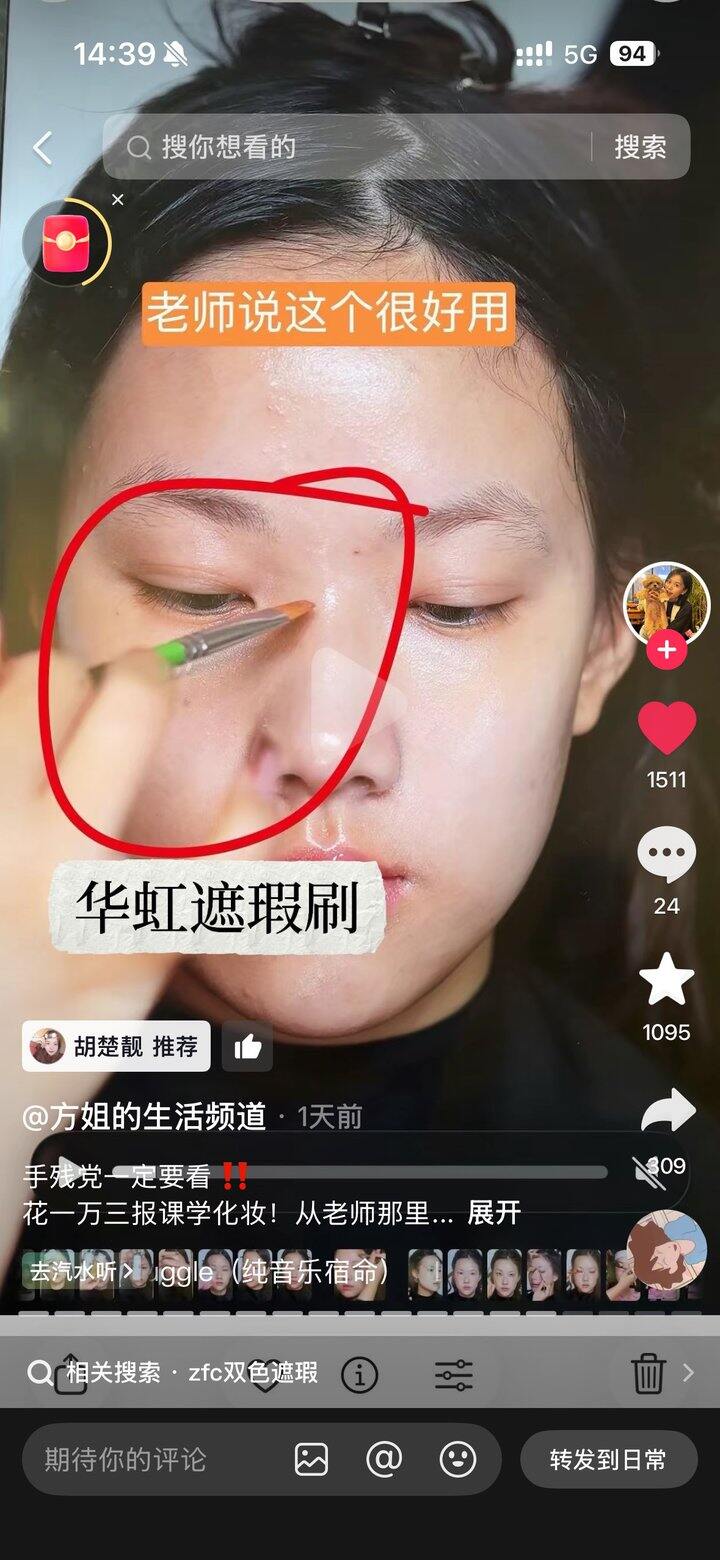Tap the 搜索 button
The image size is (720, 1560).
pos(640,147)
